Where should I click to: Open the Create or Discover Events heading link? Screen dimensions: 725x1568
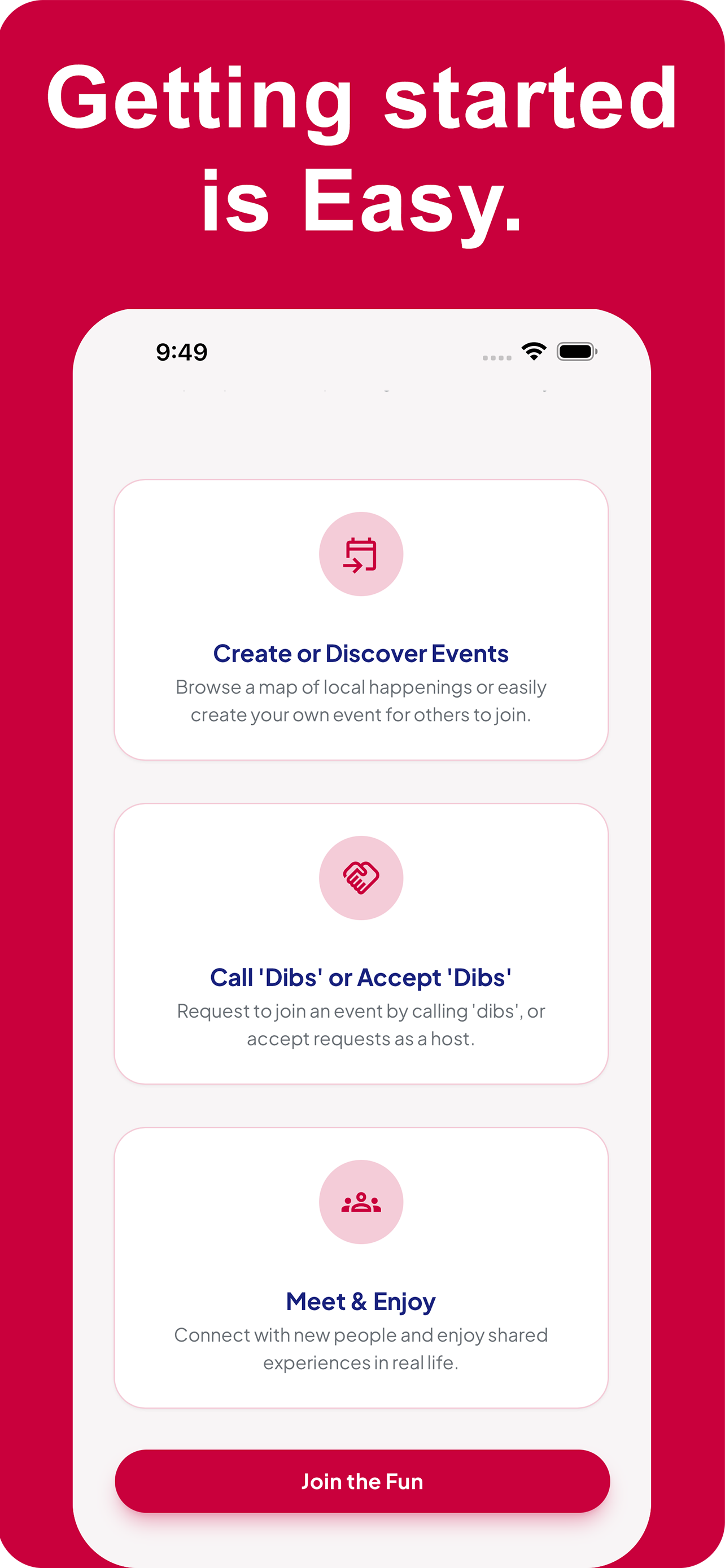361,653
